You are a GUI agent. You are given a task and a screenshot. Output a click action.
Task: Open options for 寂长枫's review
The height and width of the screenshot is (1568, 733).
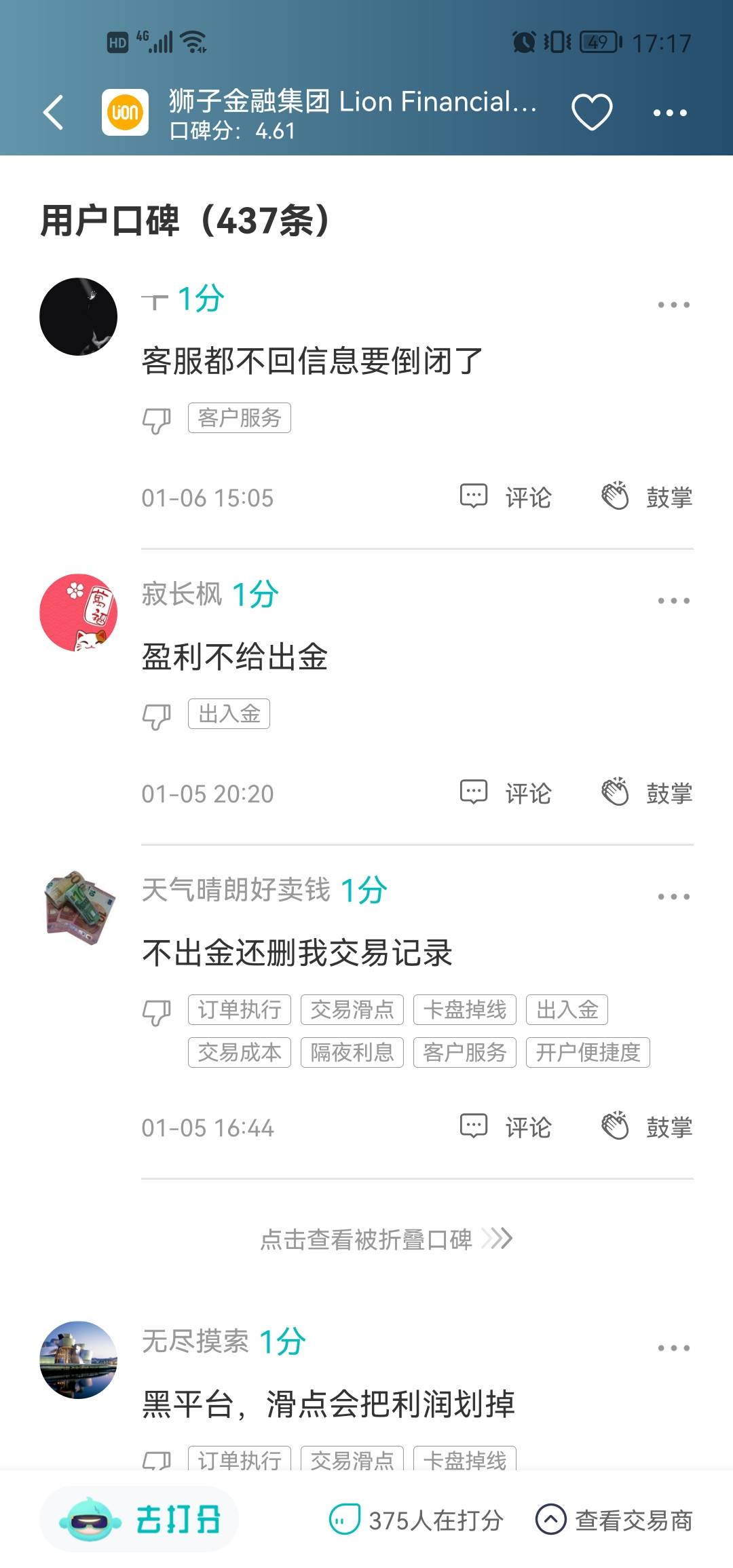(x=673, y=601)
